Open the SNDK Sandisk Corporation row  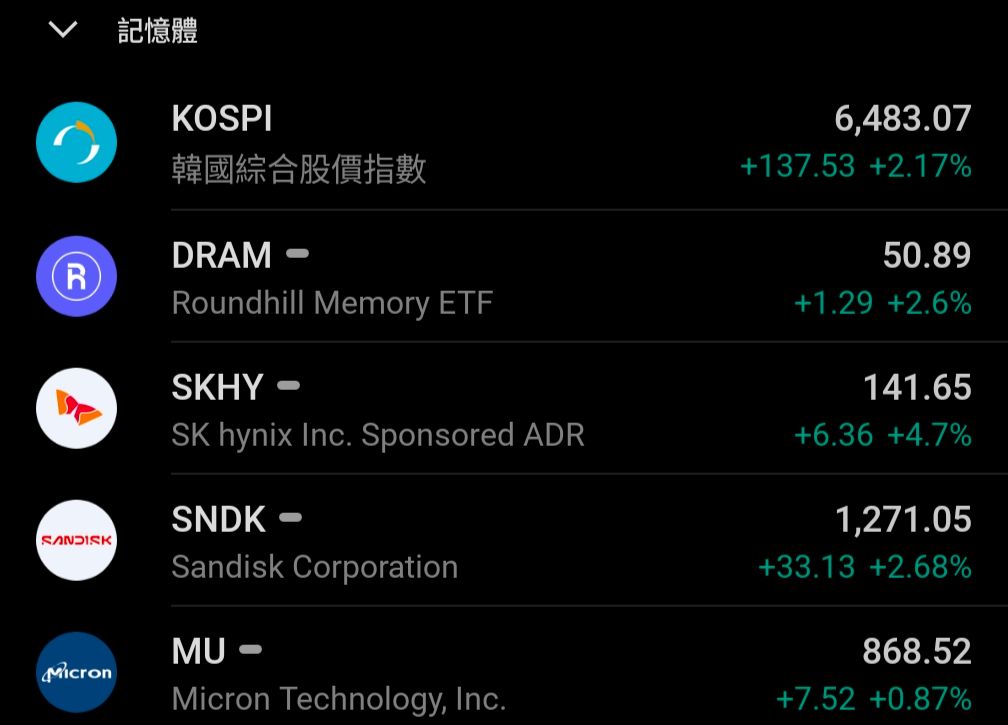504,541
